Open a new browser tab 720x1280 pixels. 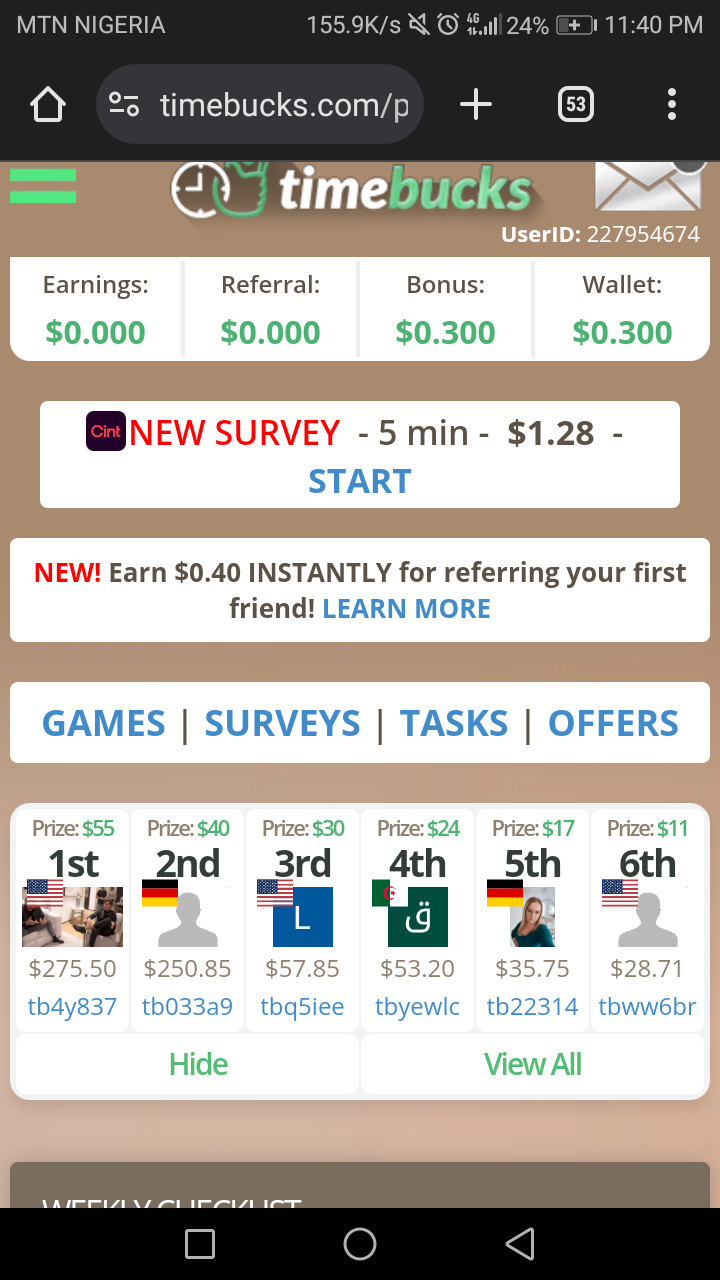476,104
